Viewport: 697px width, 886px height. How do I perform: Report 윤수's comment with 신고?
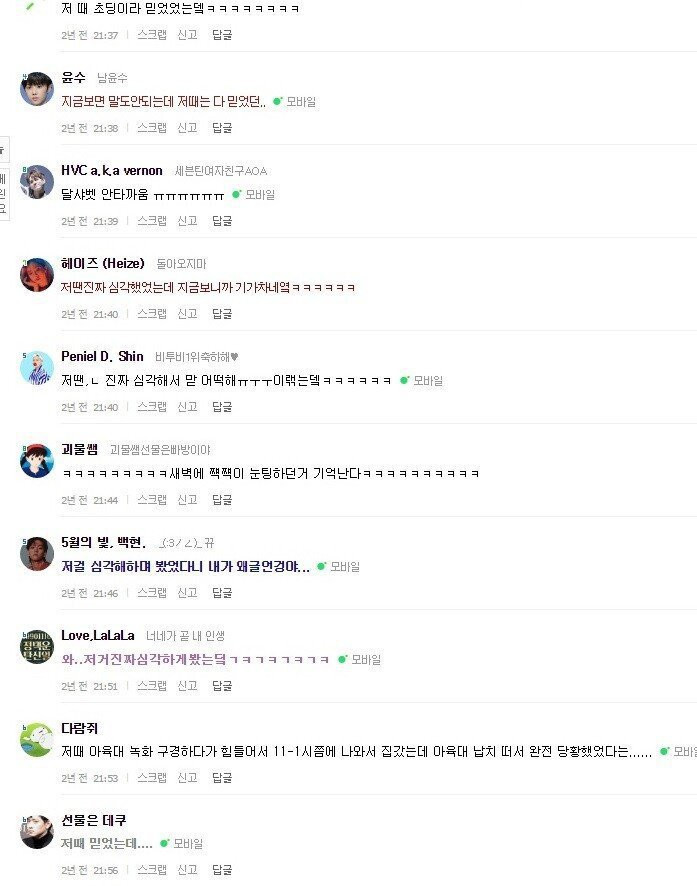coord(187,128)
